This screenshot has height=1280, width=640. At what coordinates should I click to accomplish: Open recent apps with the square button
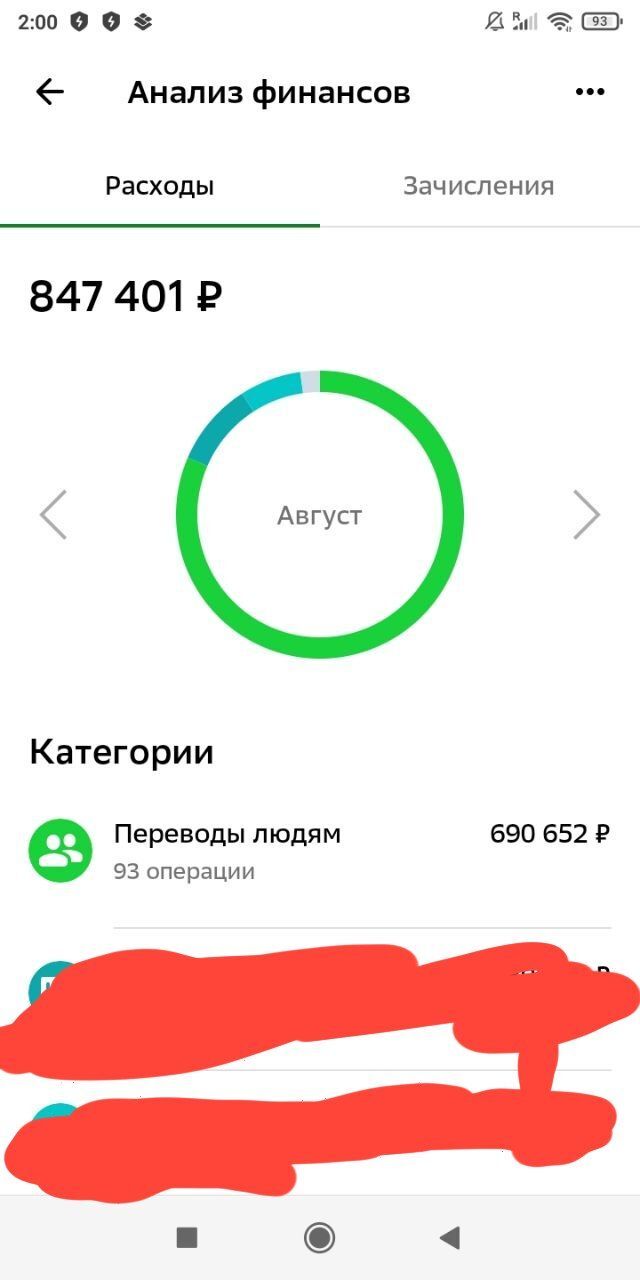click(x=187, y=1238)
